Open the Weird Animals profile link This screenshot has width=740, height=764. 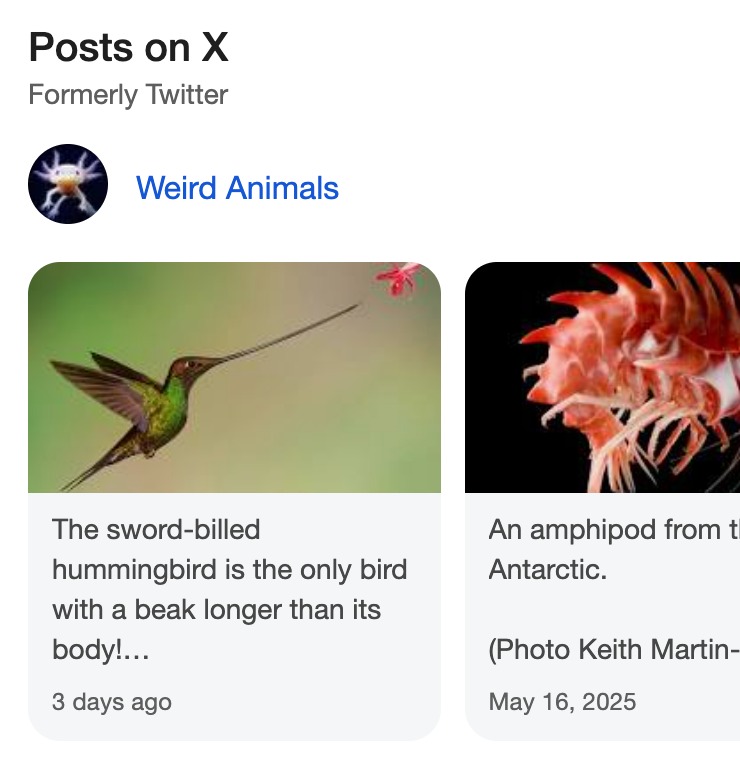pyautogui.click(x=236, y=187)
